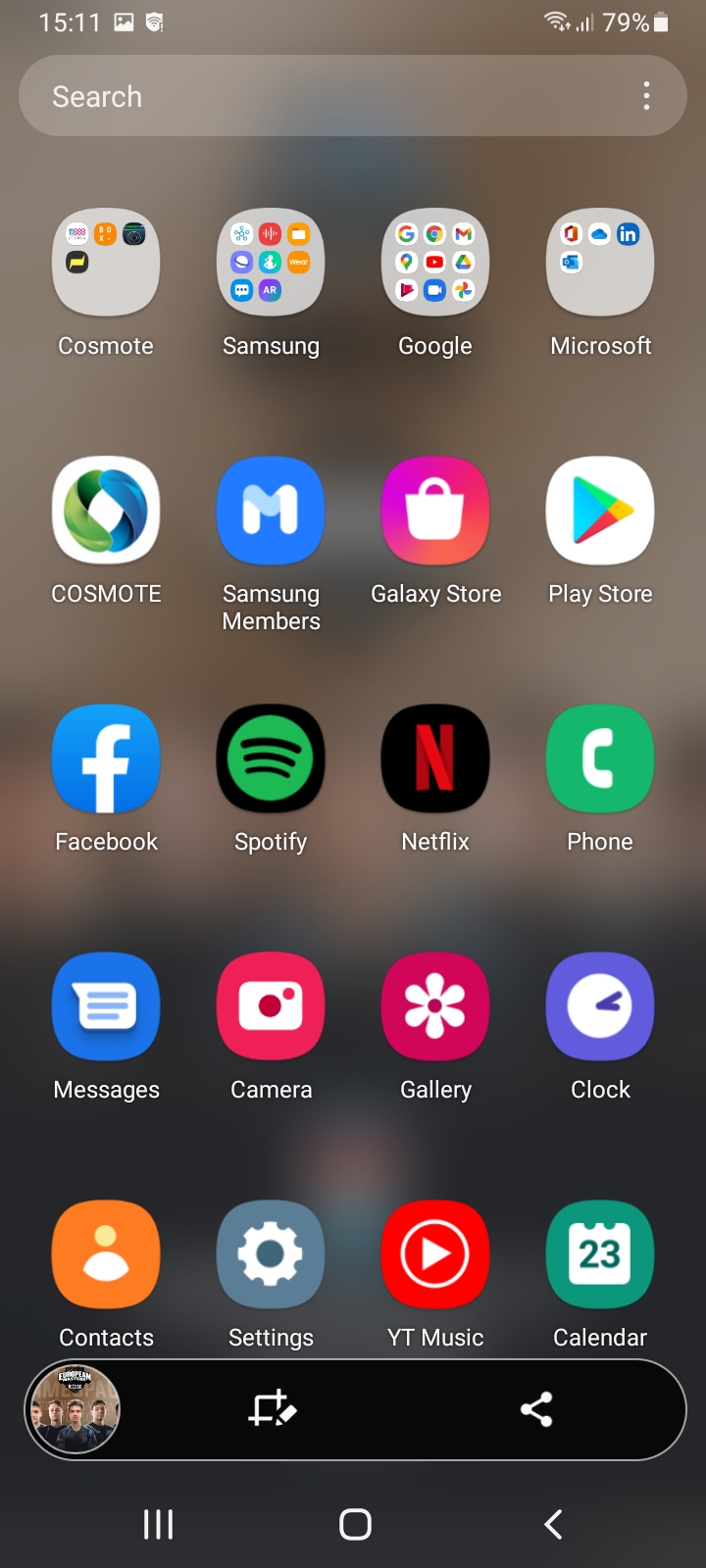Go to the home screen via navigation bar

coord(355,1524)
